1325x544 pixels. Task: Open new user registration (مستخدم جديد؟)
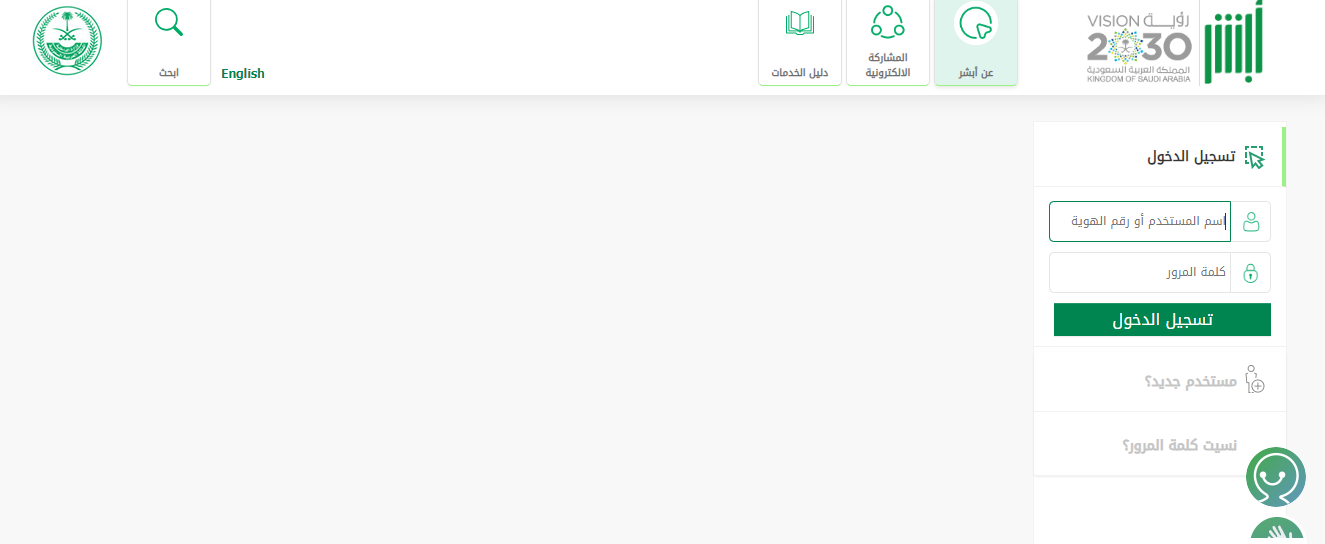[1190, 382]
